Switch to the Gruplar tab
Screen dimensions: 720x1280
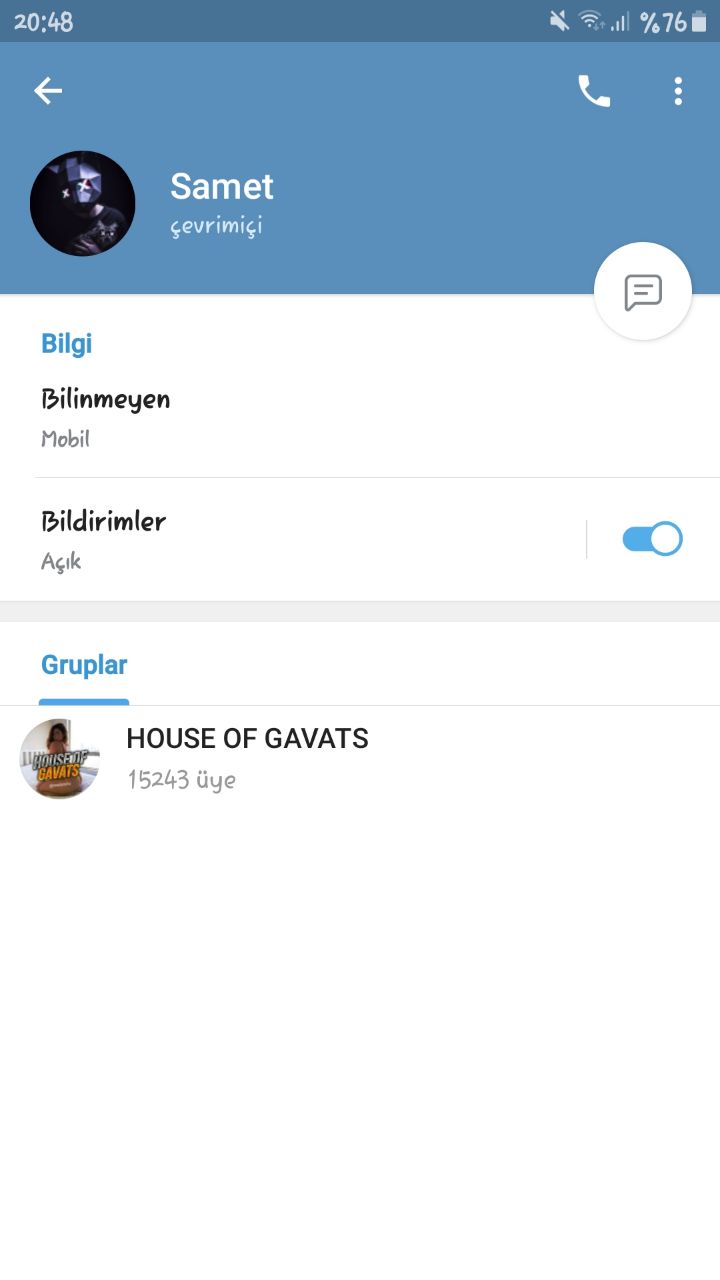coord(84,664)
